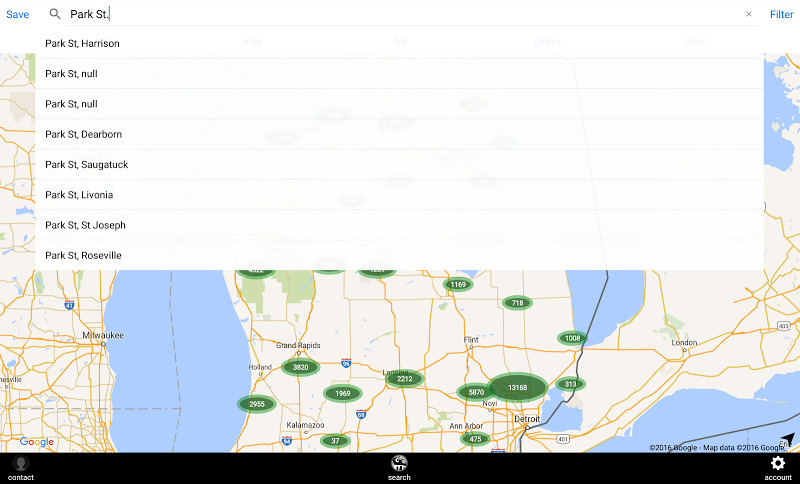This screenshot has height=484, width=800.
Task: Open the 3820 cluster near Grand Rapids
Action: [x=301, y=367]
